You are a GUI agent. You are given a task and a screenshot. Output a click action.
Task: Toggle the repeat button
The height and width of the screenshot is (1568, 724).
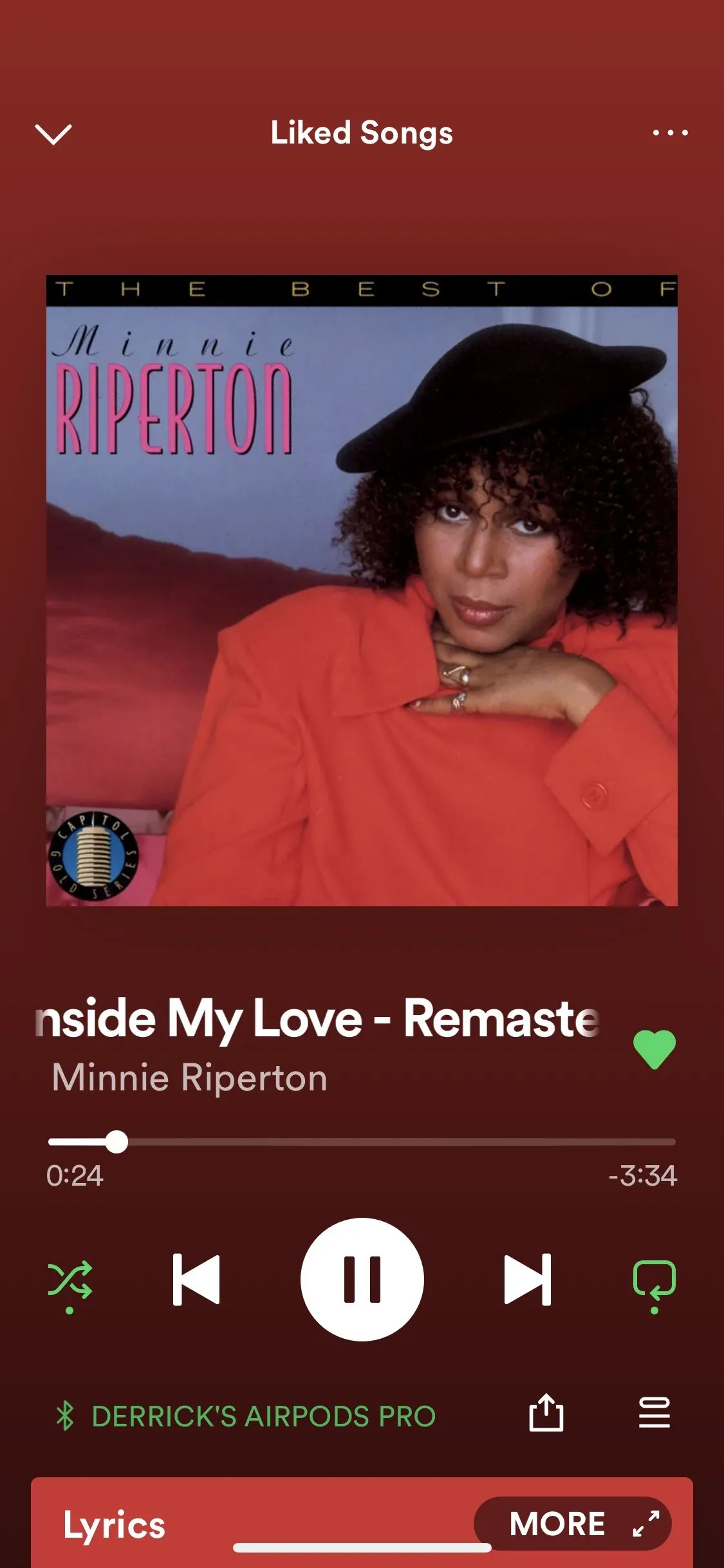654,1280
